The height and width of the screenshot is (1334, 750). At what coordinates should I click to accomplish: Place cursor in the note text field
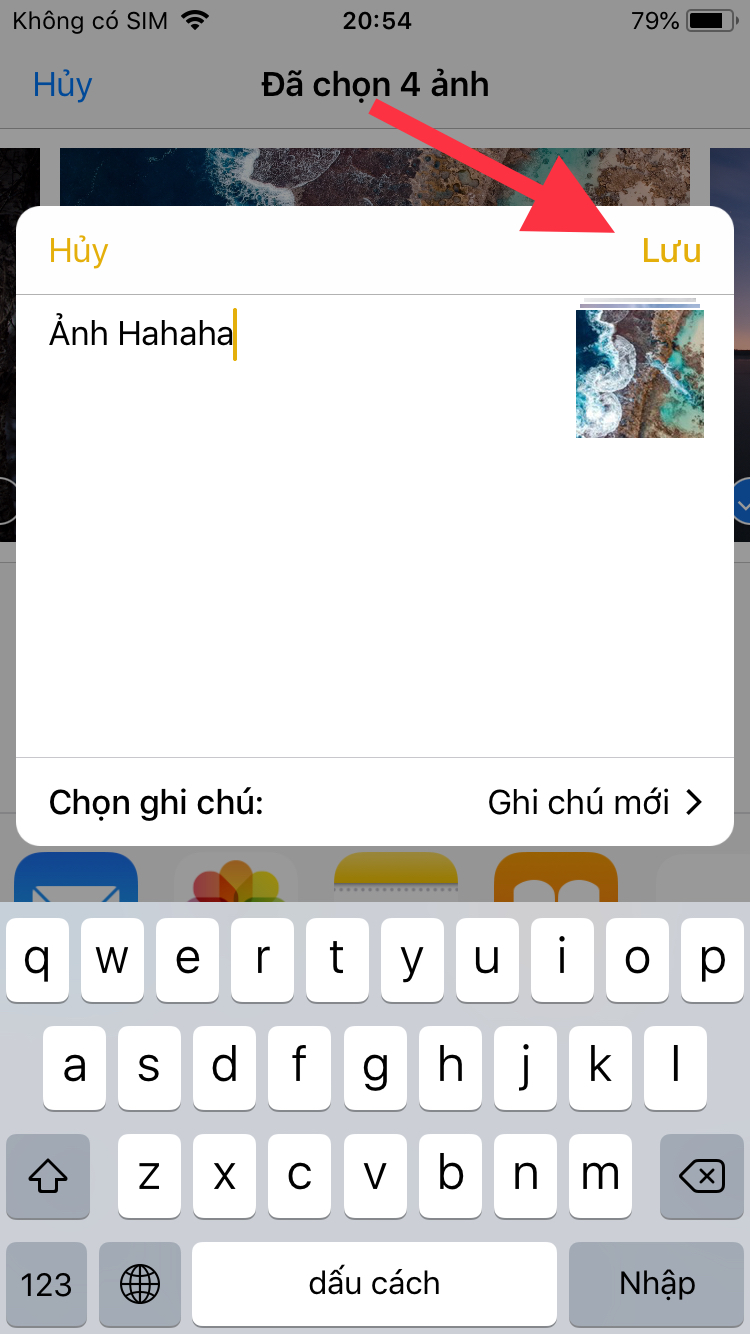[x=300, y=500]
